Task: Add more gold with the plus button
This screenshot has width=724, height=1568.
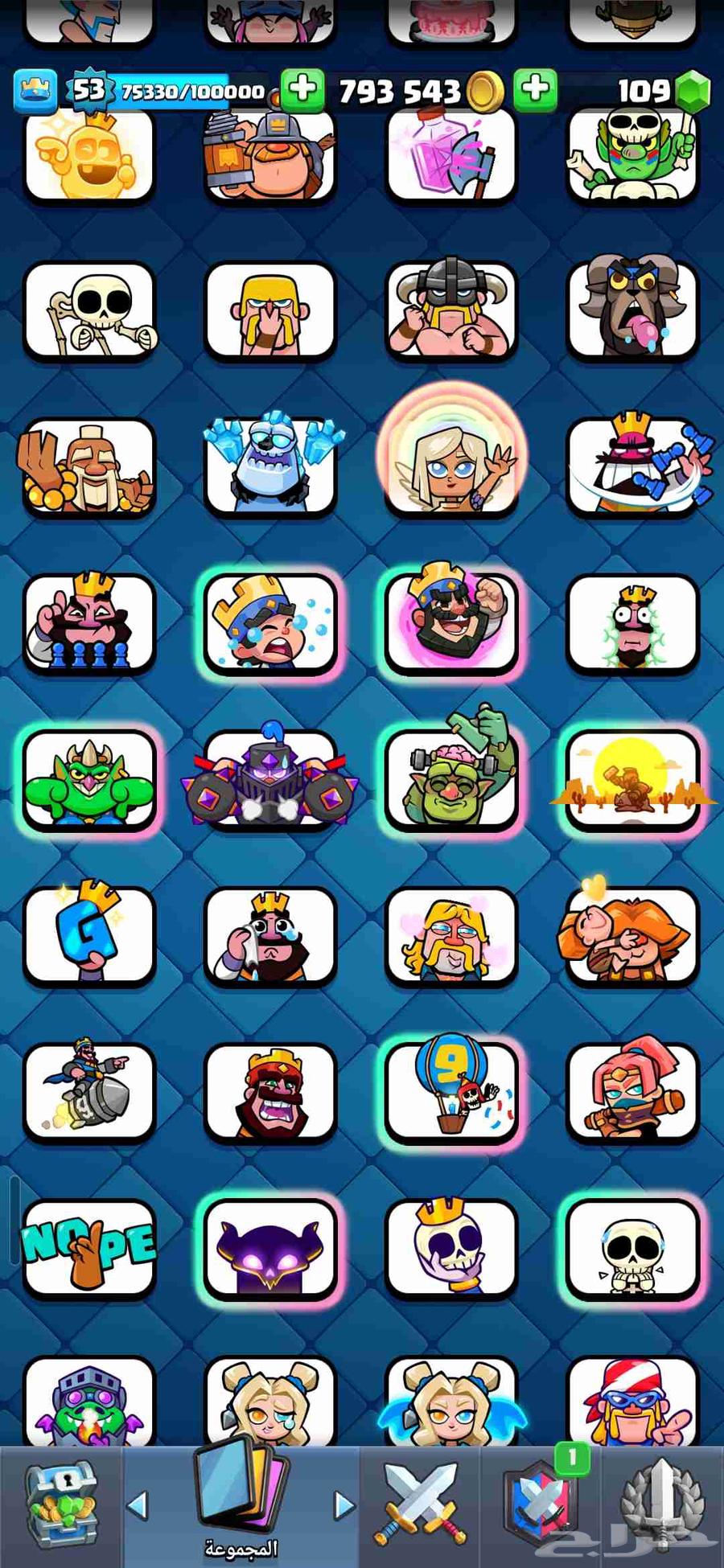Action: click(x=302, y=90)
